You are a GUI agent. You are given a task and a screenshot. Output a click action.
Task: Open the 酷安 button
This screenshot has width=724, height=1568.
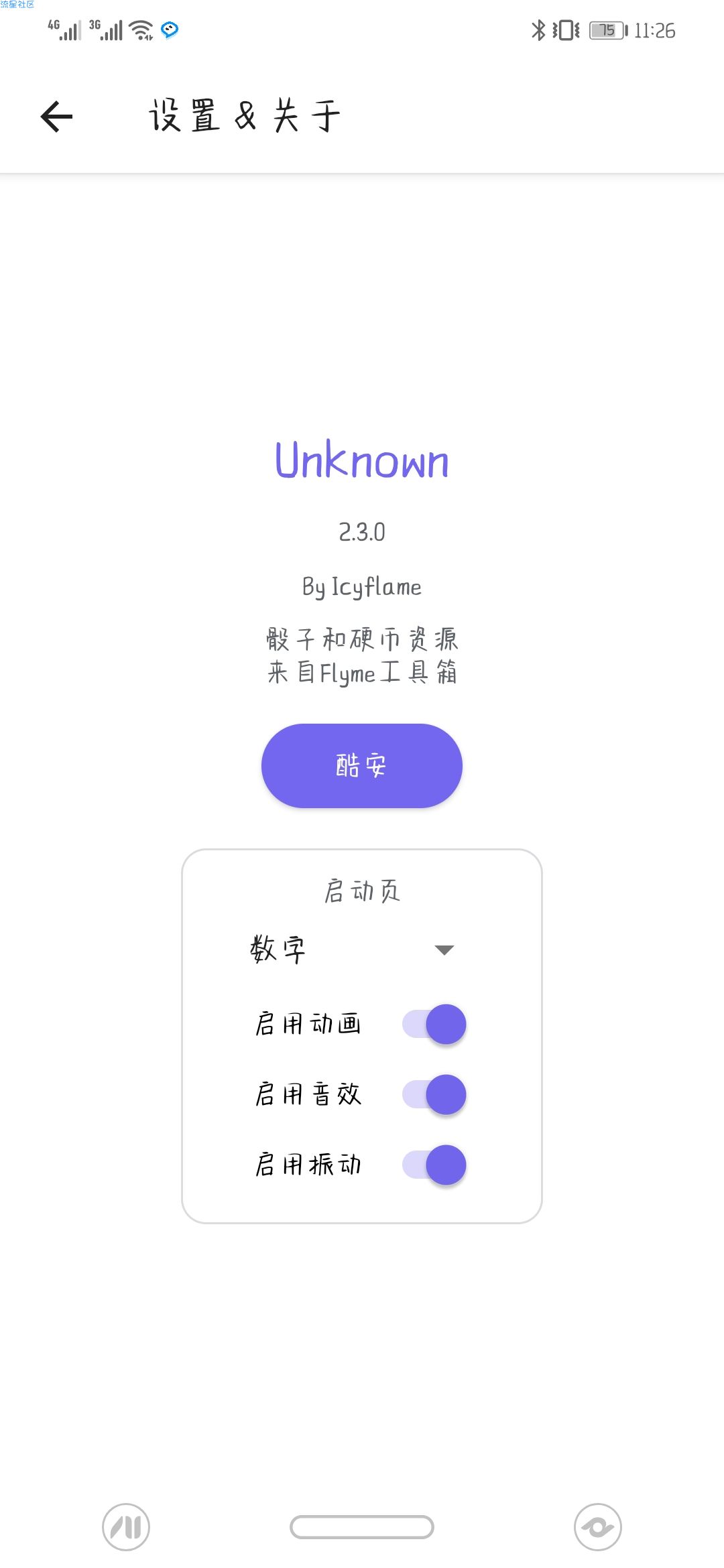point(361,765)
